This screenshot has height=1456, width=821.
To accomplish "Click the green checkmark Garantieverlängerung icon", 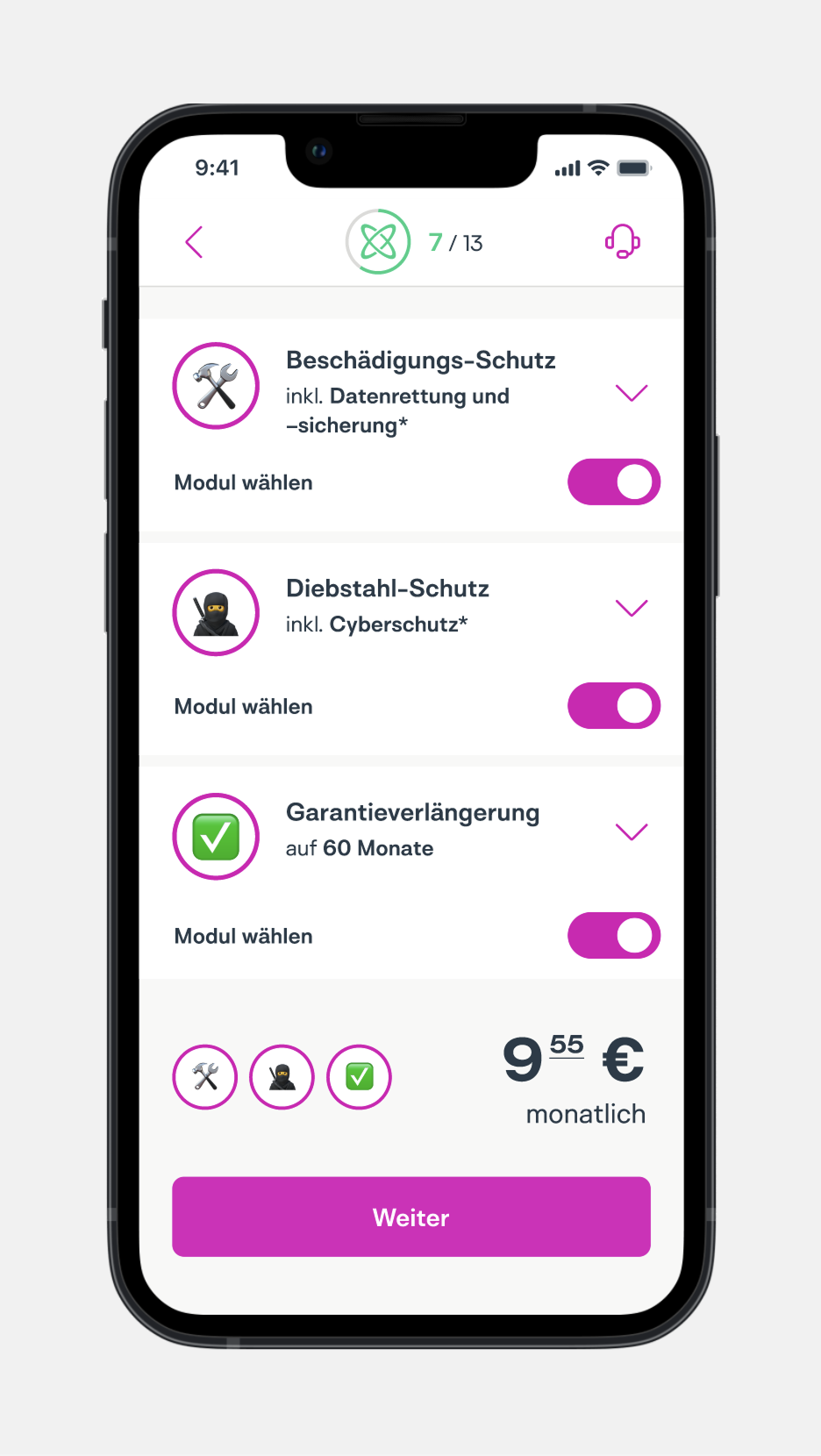I will click(216, 837).
